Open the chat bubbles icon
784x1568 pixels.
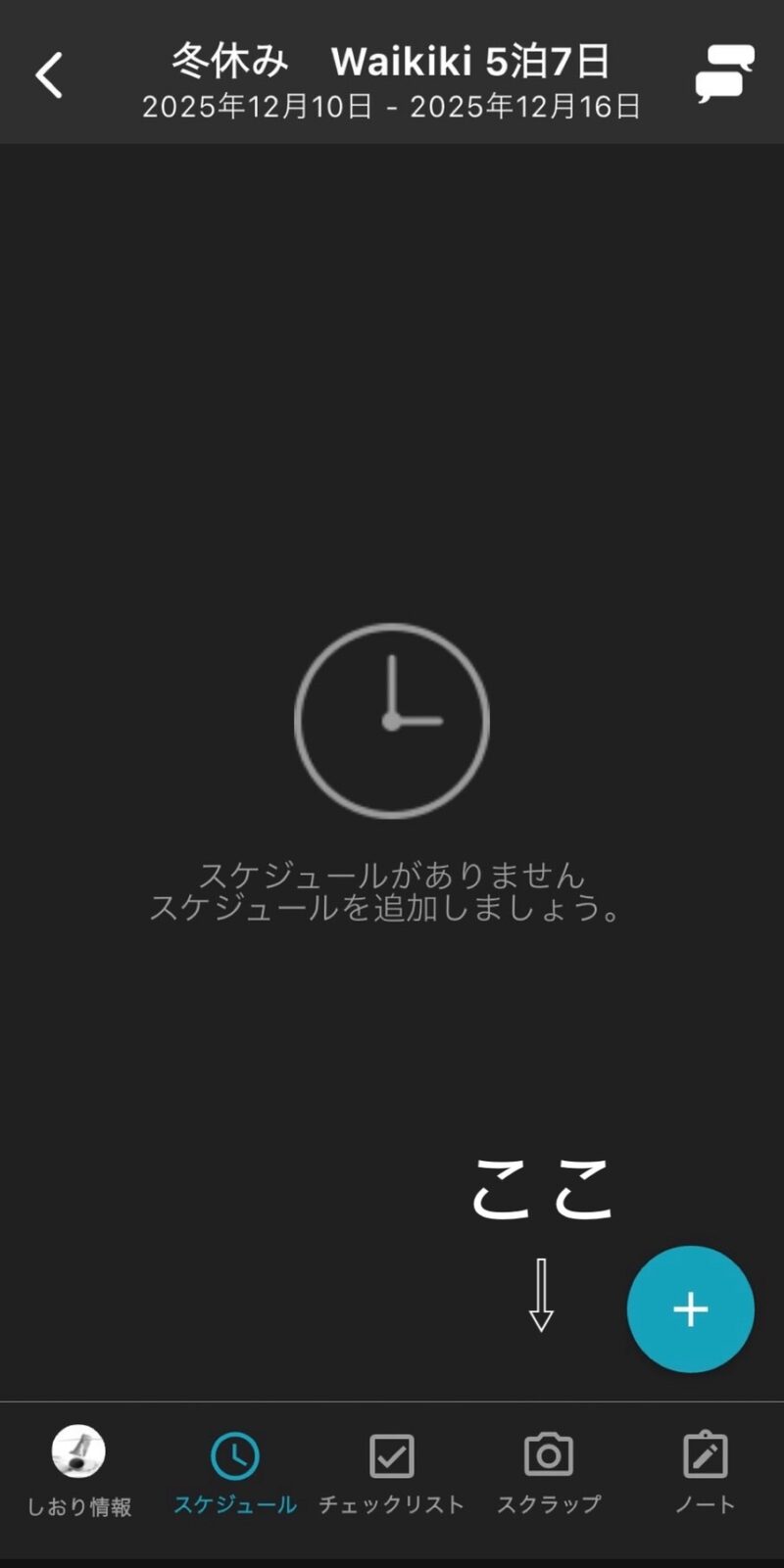(724, 74)
